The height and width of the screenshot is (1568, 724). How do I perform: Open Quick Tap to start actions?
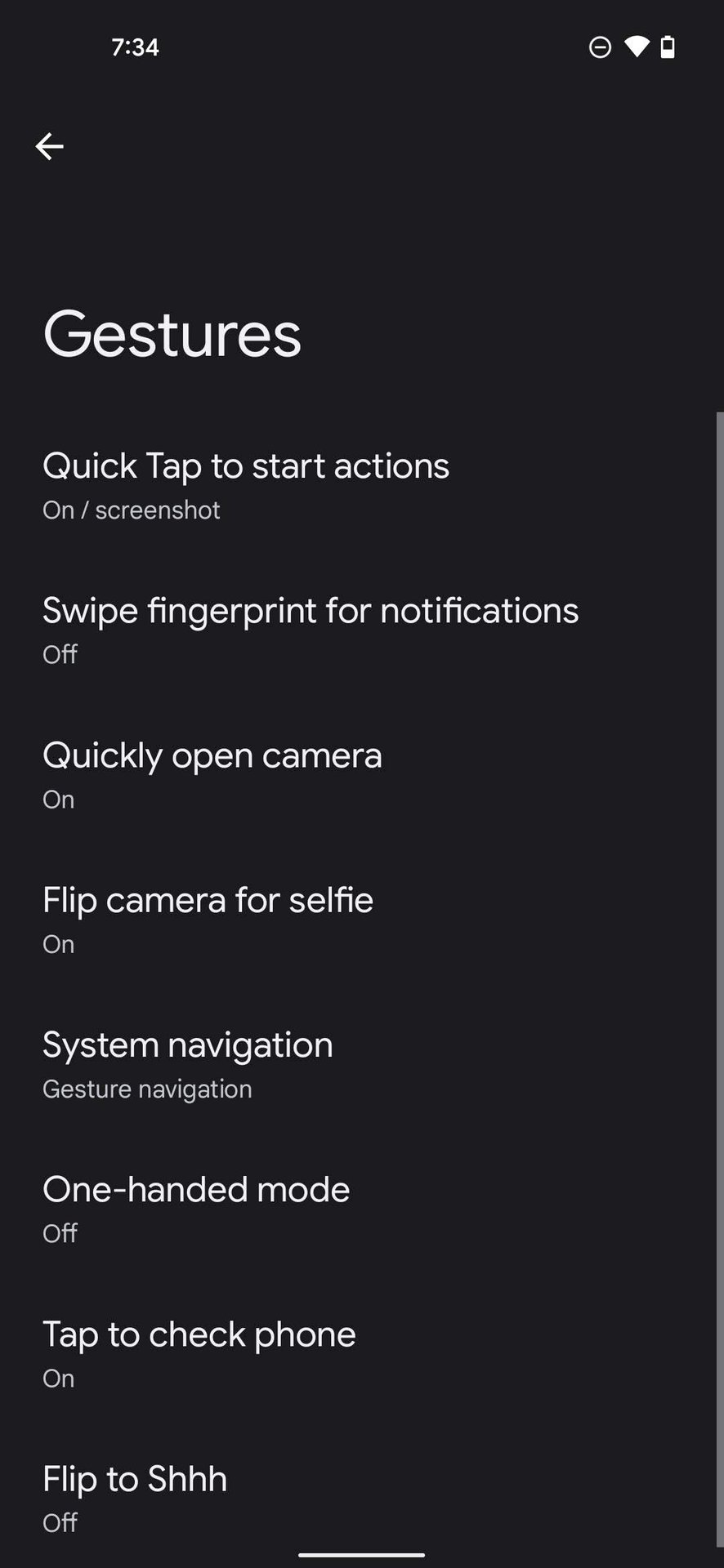coord(245,485)
